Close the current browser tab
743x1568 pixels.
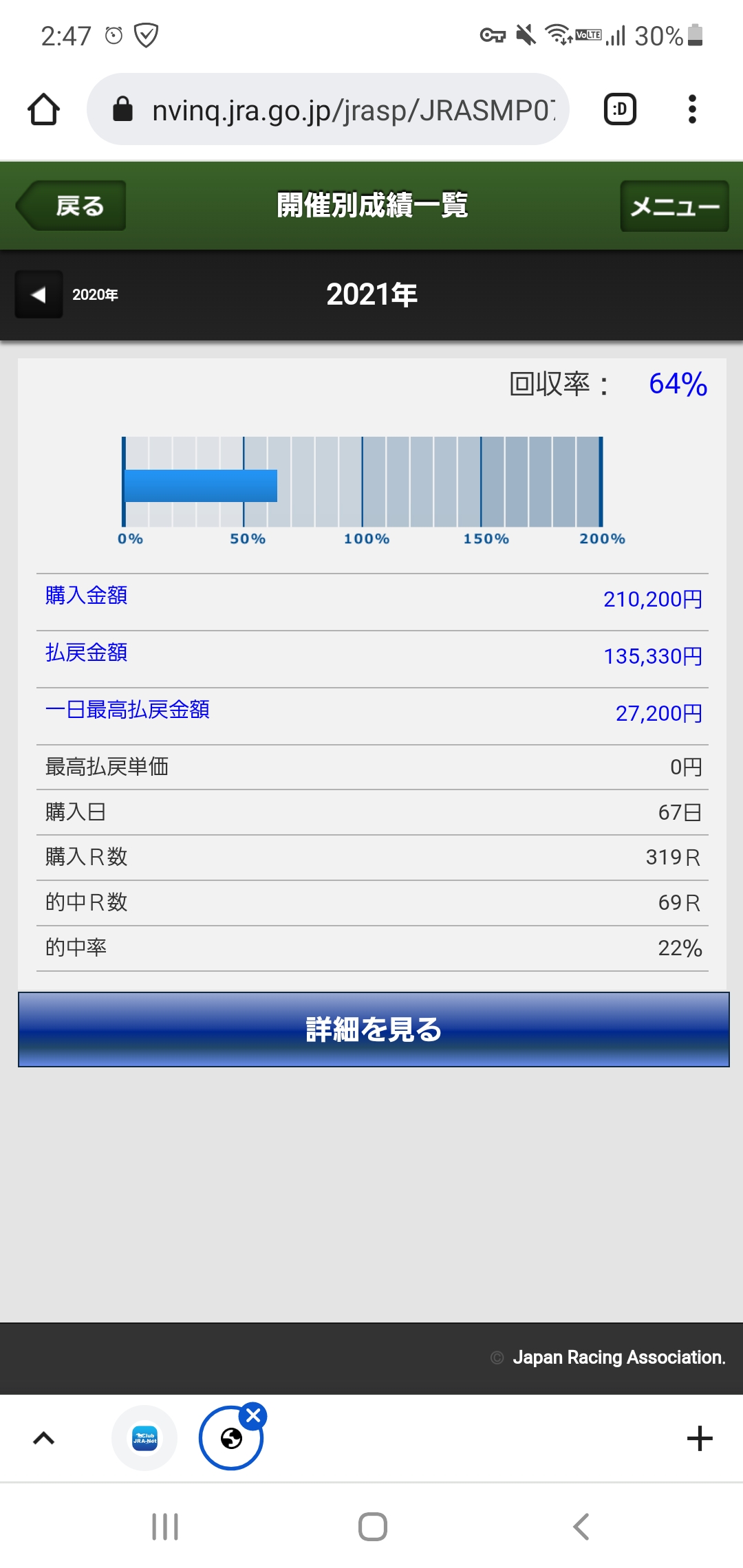point(253,1415)
